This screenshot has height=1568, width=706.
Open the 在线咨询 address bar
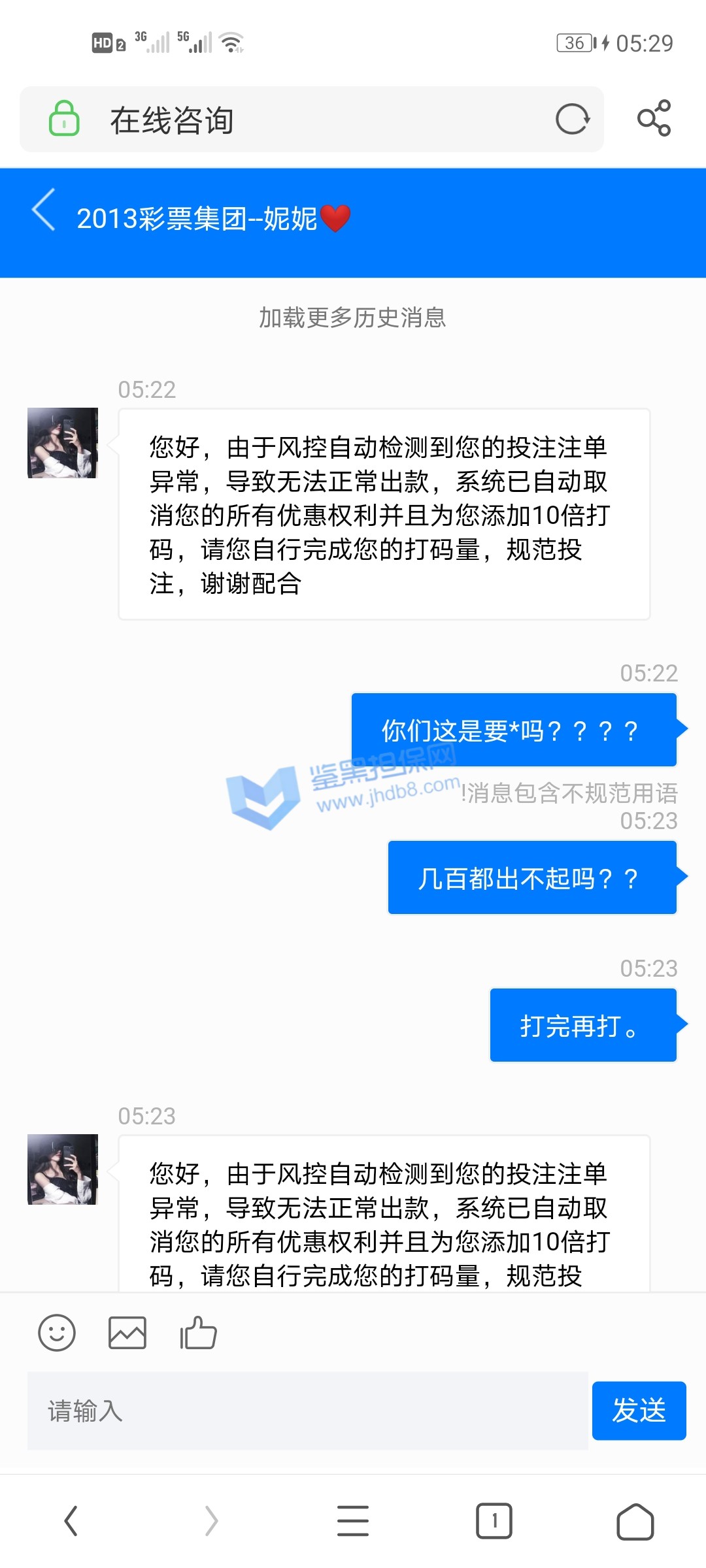click(x=314, y=120)
